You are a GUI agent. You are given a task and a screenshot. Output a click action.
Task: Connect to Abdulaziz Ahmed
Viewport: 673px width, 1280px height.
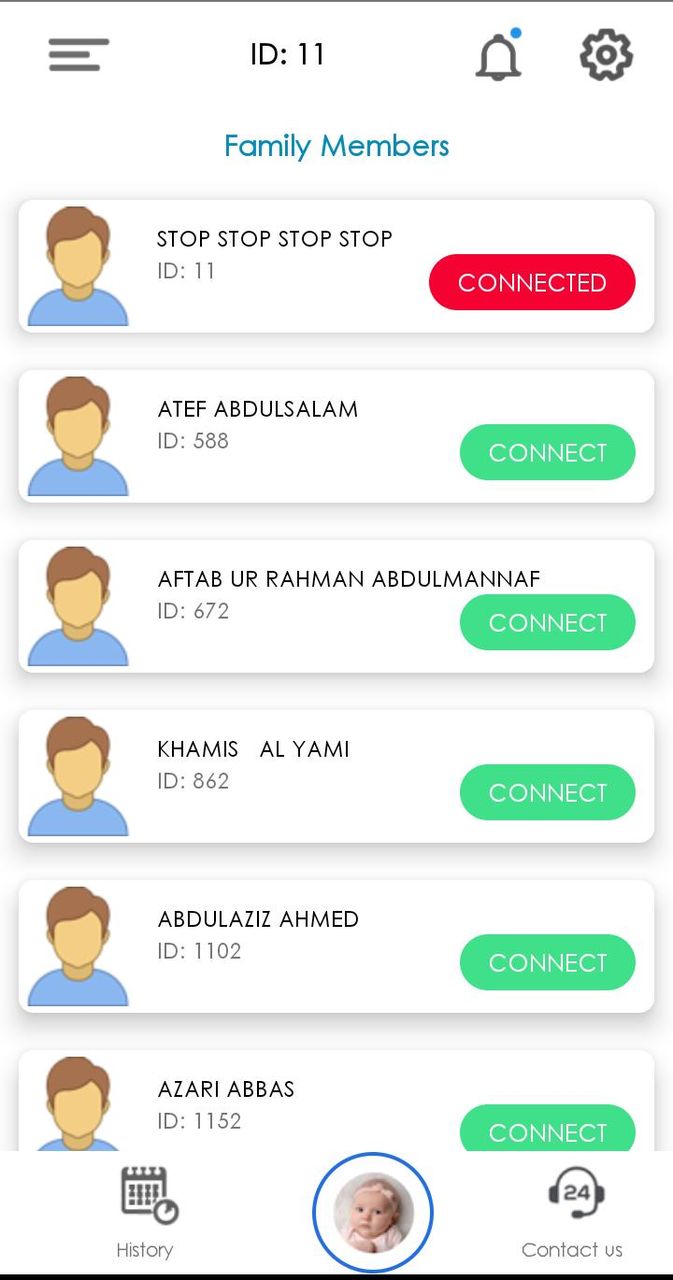(547, 962)
